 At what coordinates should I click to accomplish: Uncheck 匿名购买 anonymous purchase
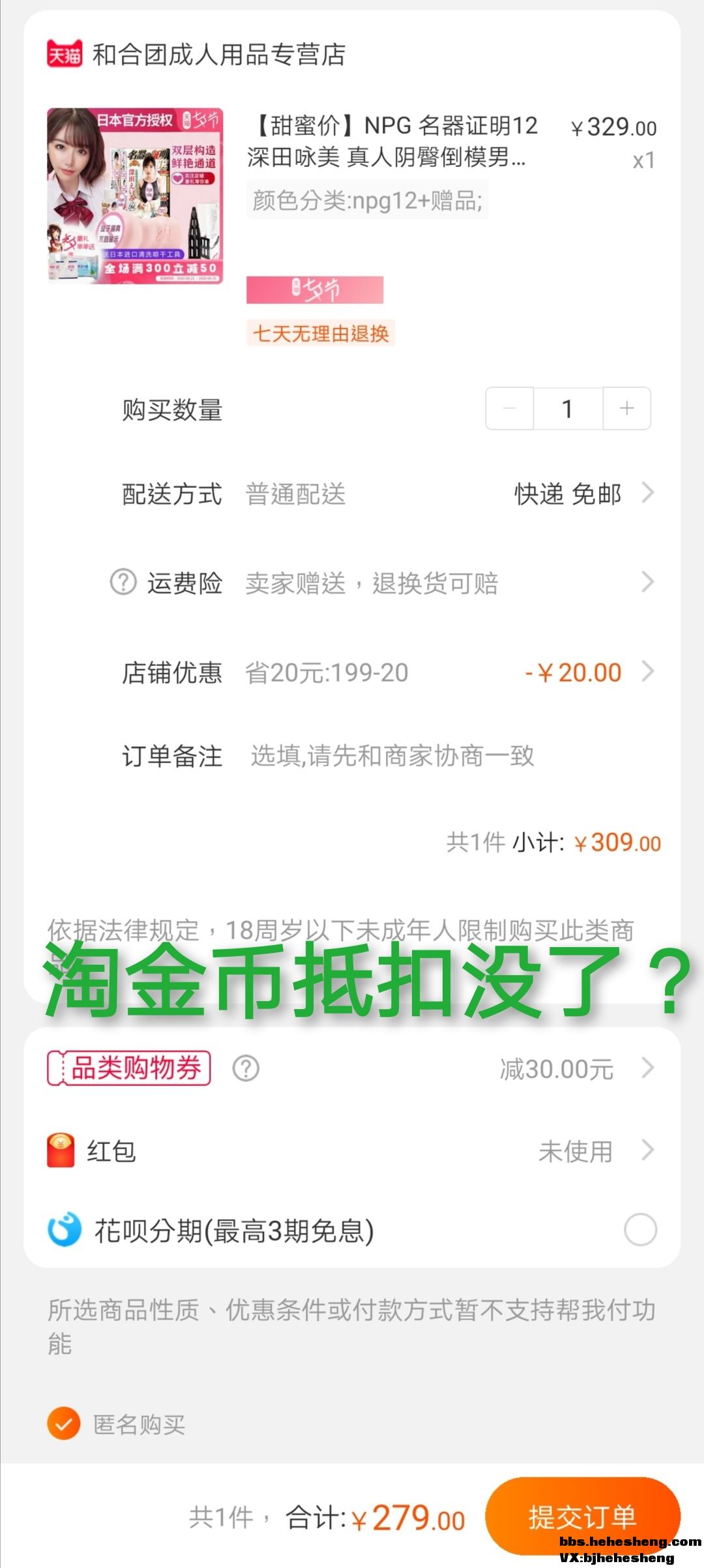click(x=64, y=1424)
